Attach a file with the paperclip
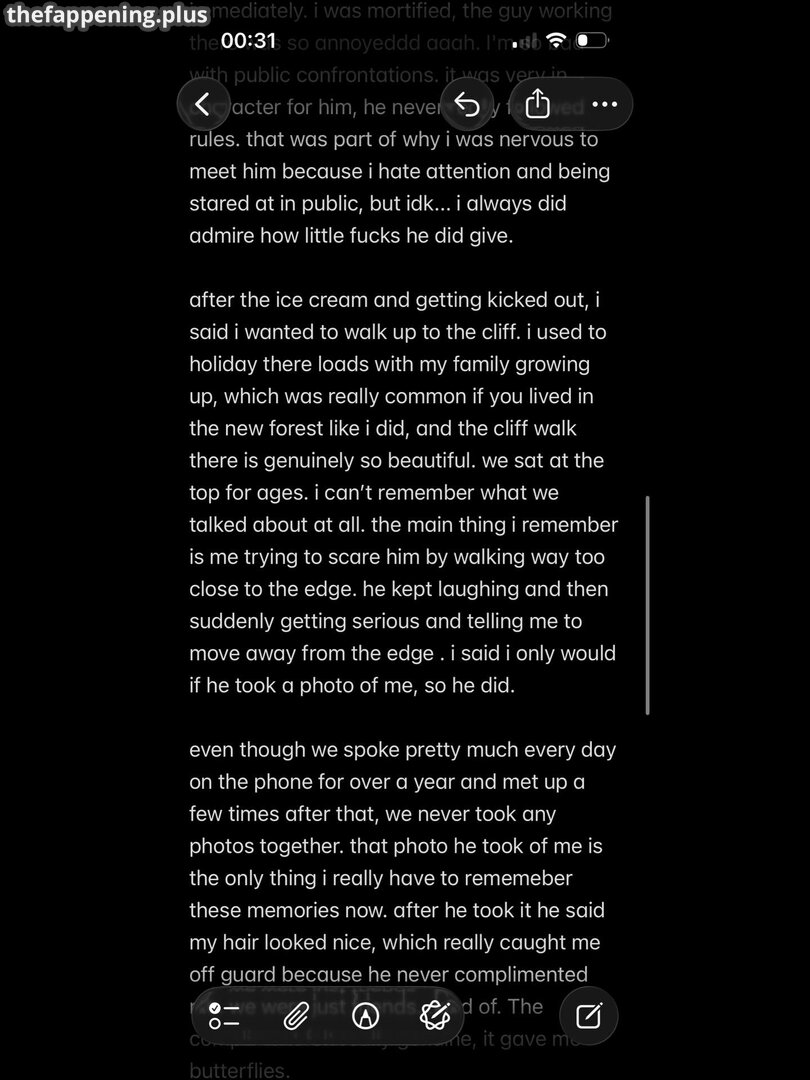The width and height of the screenshot is (810, 1080). 295,1016
